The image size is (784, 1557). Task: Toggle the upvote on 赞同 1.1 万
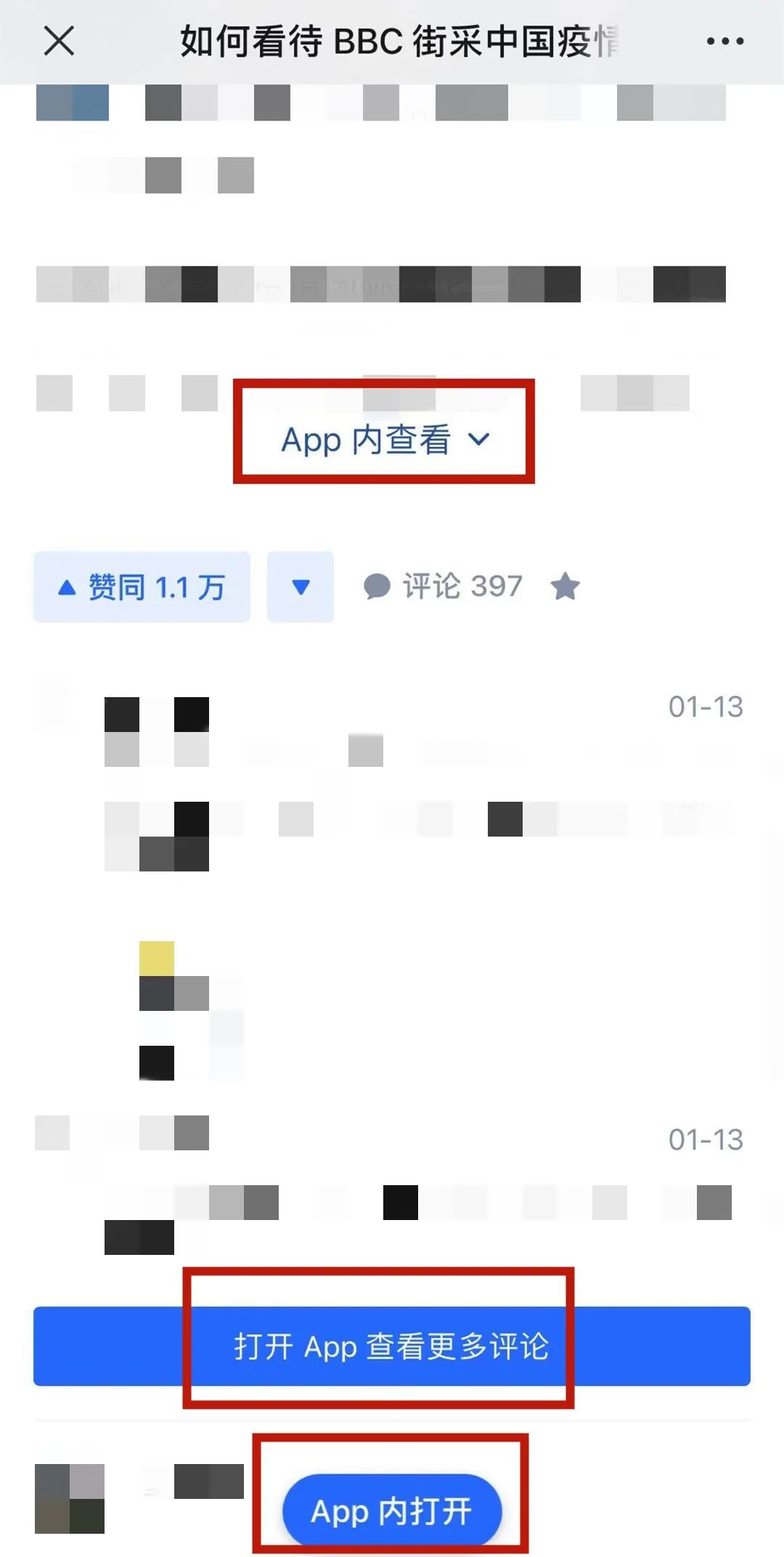point(141,587)
